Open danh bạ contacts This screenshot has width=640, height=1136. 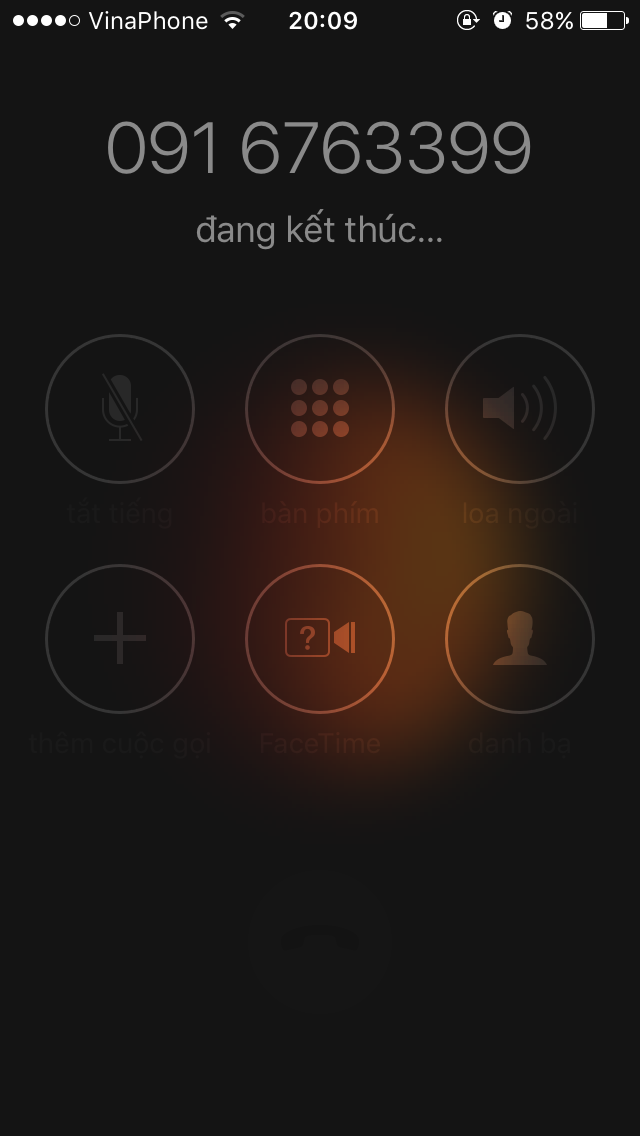[520, 639]
